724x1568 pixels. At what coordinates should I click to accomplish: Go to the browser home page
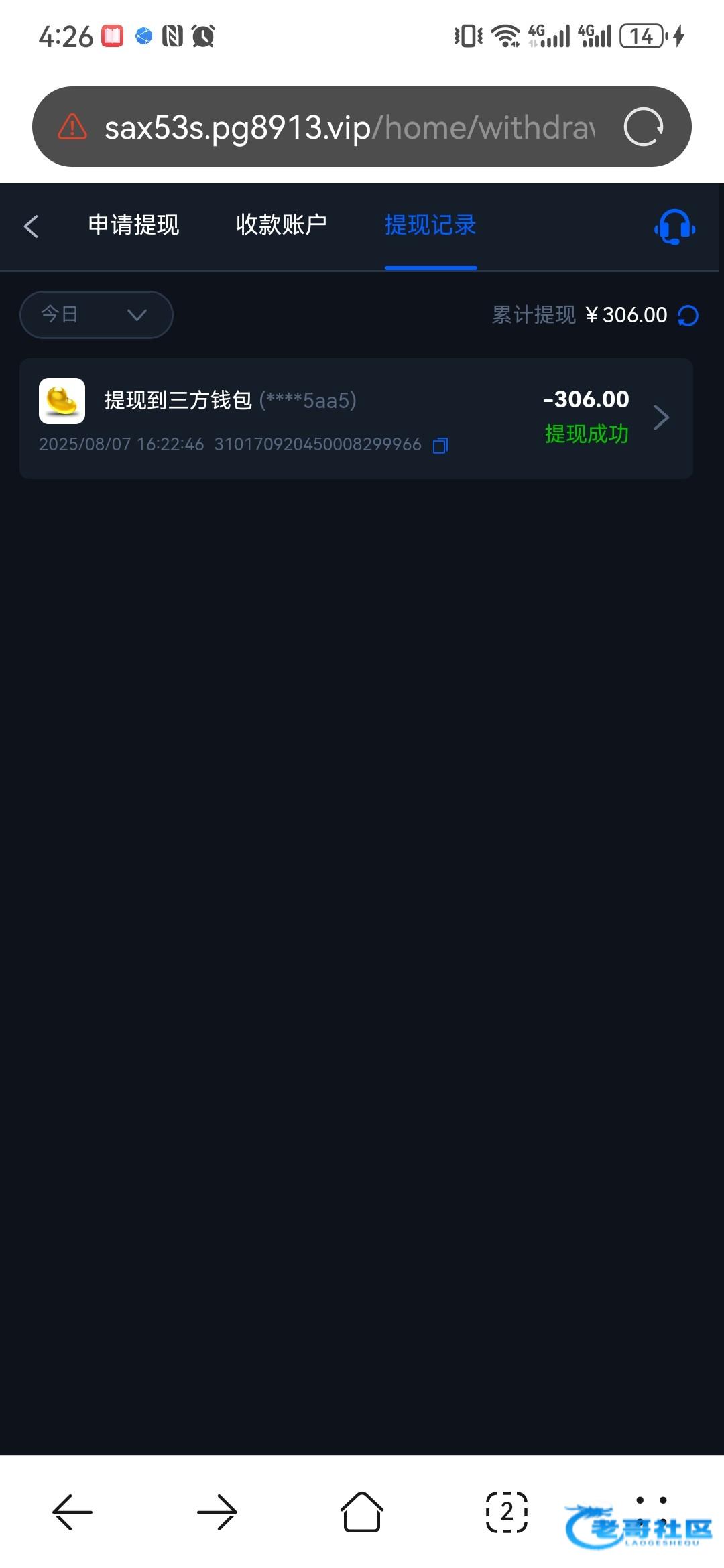pyautogui.click(x=362, y=1512)
